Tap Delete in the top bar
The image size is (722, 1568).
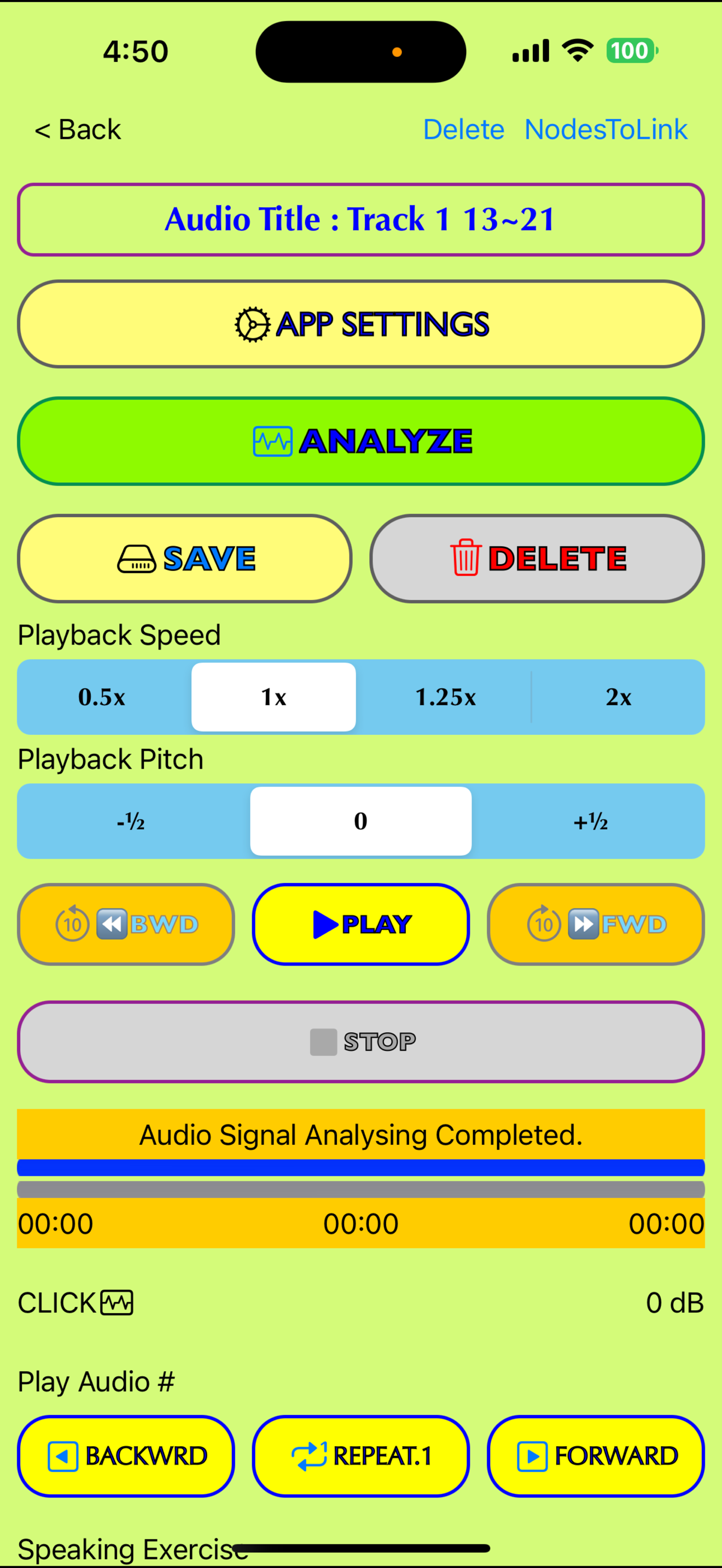[x=463, y=130]
